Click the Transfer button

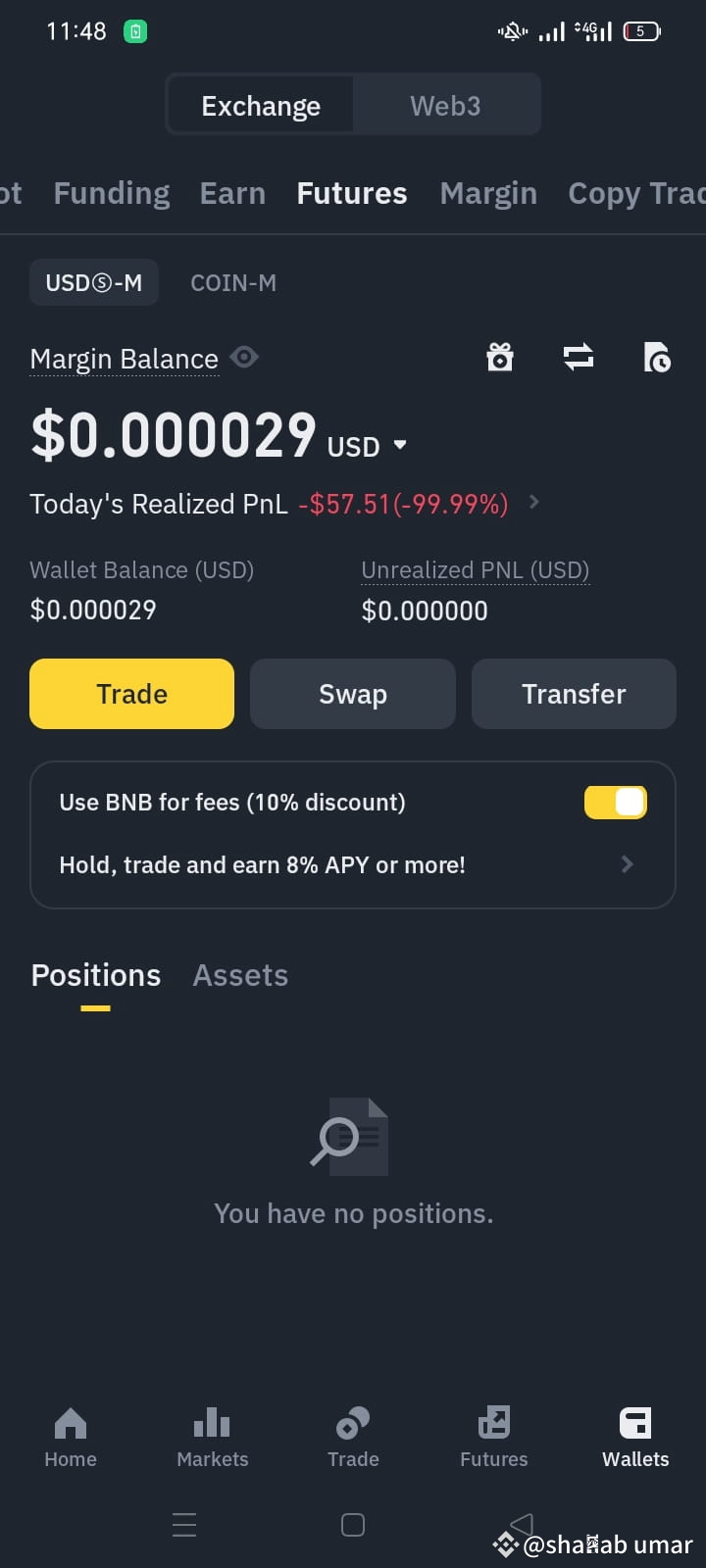pyautogui.click(x=574, y=694)
